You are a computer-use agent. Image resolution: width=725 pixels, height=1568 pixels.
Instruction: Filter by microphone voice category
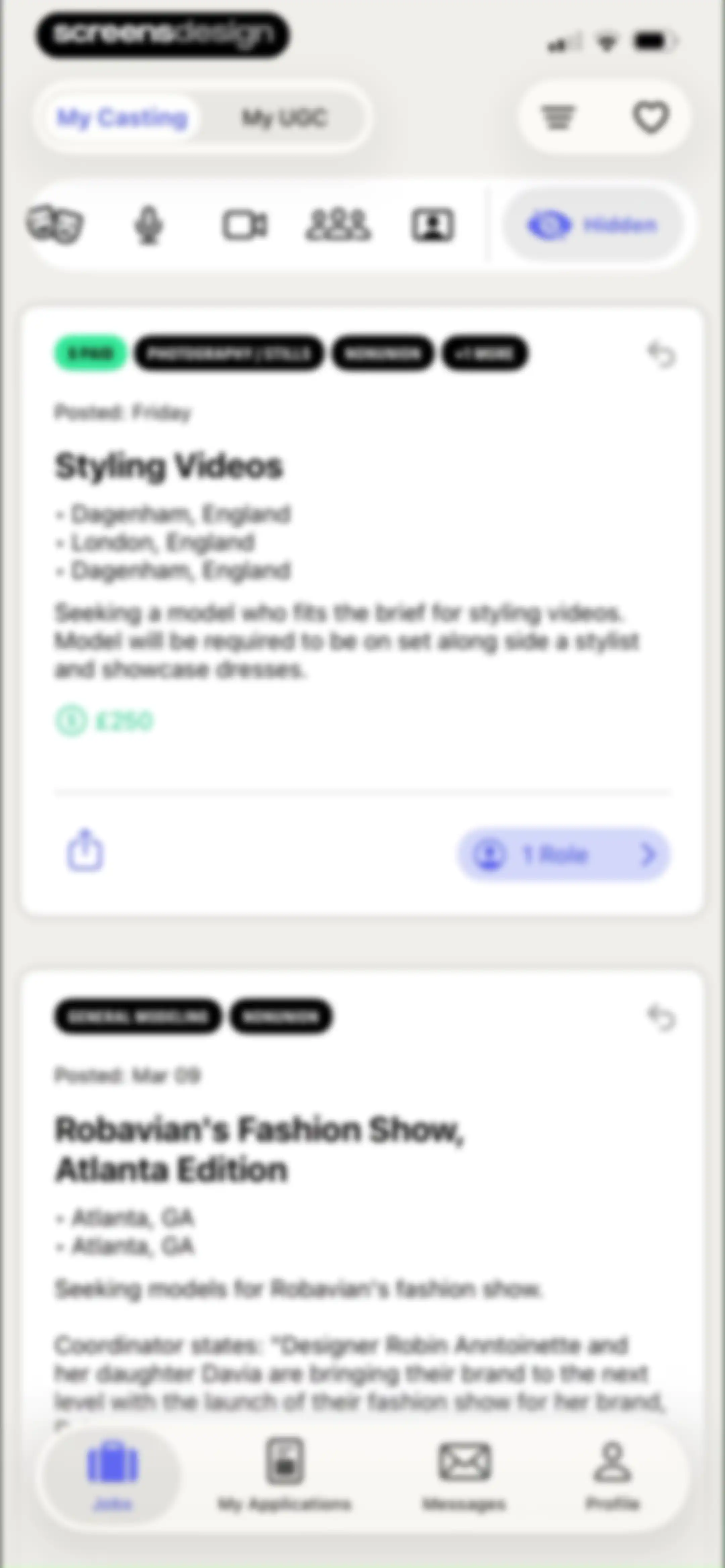(x=149, y=225)
